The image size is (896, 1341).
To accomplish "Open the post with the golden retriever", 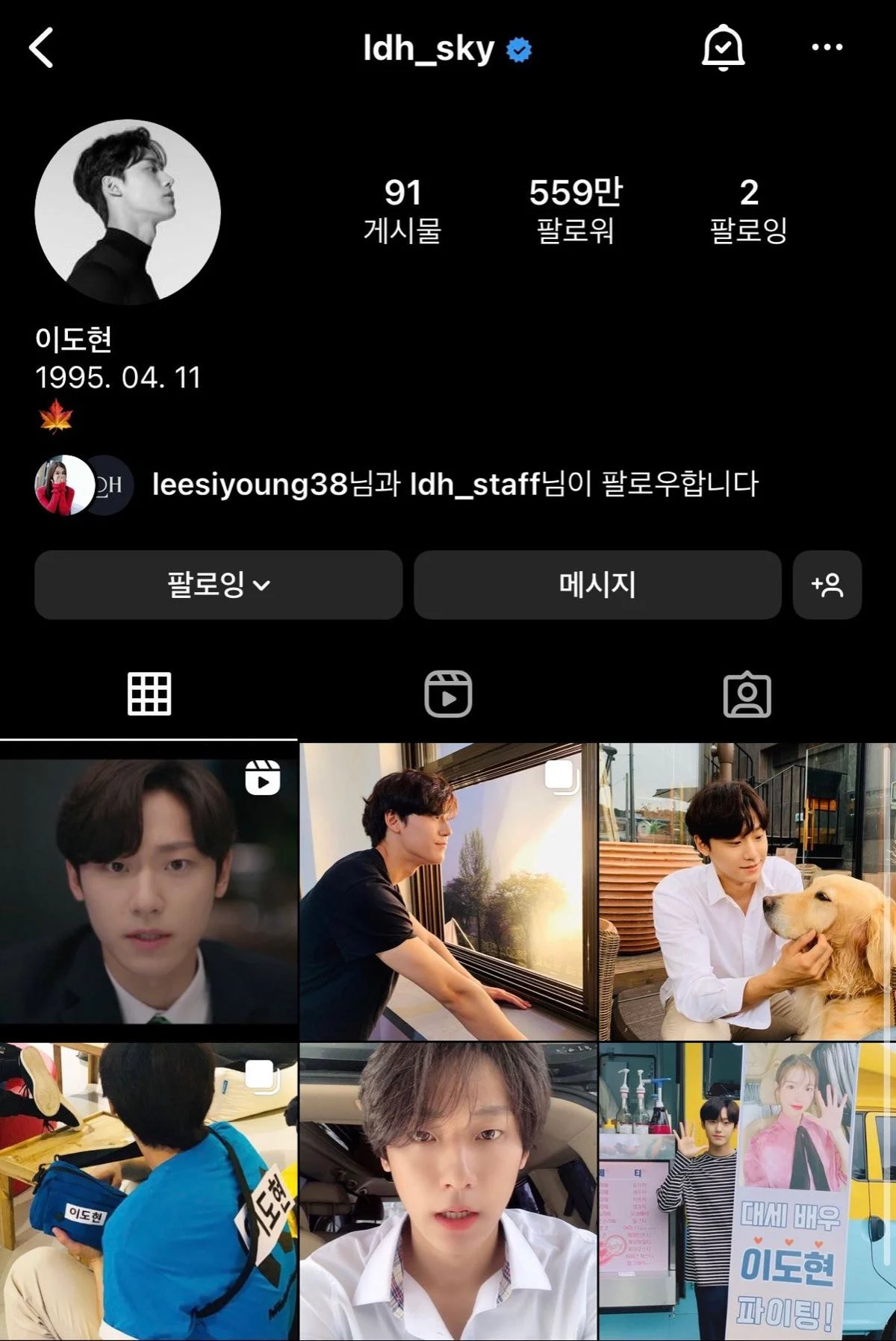I will pyautogui.click(x=747, y=892).
